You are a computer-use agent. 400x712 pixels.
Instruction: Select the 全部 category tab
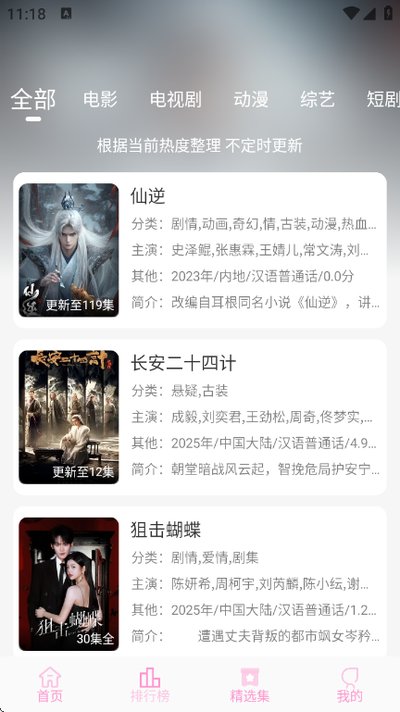33,99
